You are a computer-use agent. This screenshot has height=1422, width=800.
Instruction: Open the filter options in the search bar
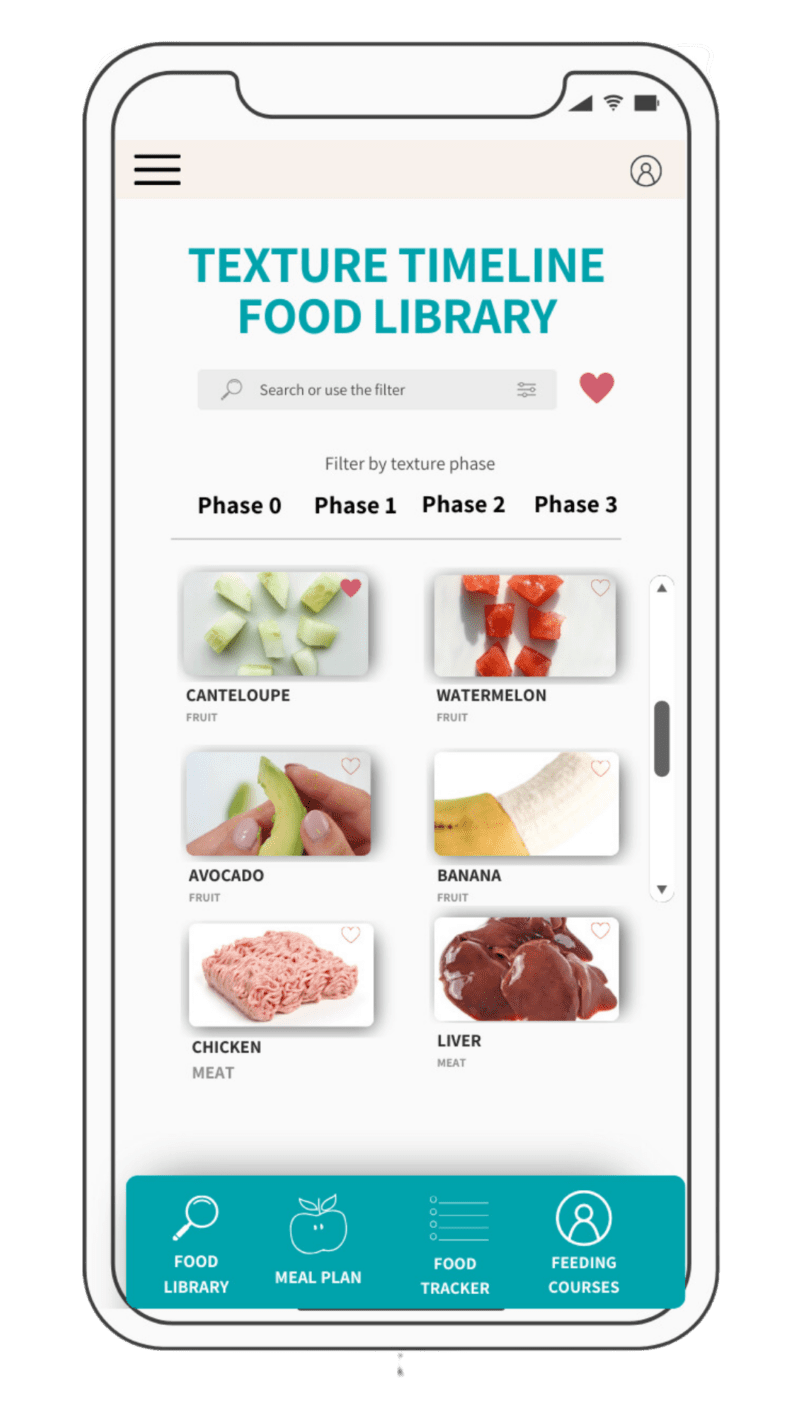(x=526, y=390)
